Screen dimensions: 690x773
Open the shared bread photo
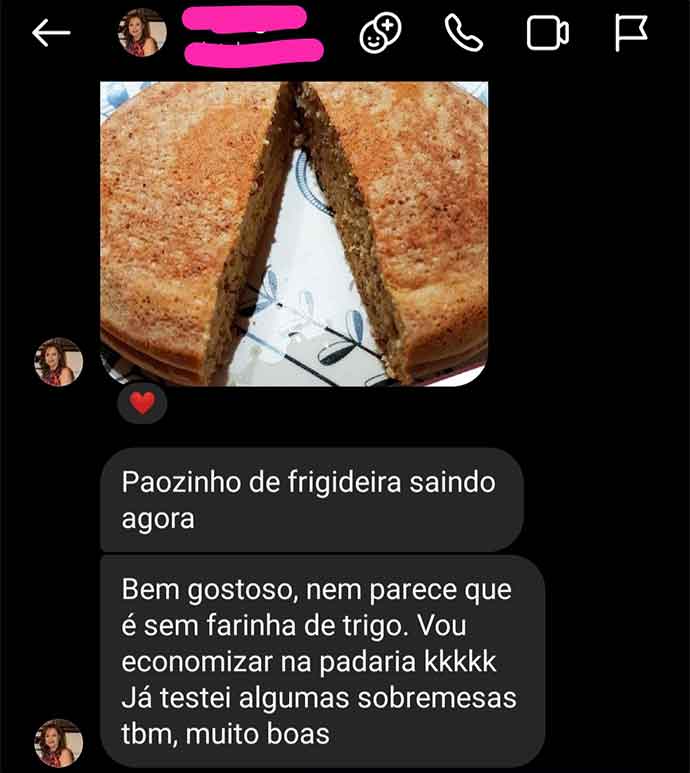[293, 232]
